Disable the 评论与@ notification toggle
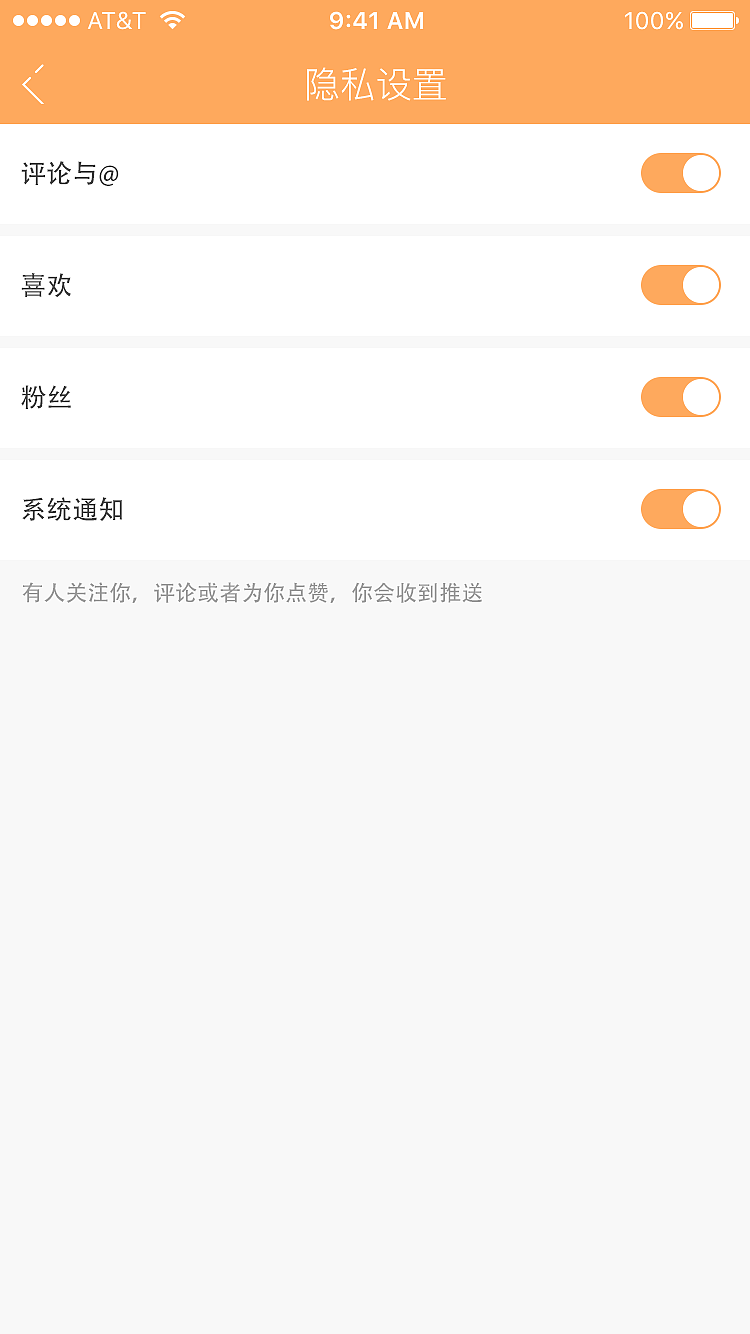Viewport: 750px width, 1334px height. coord(680,173)
